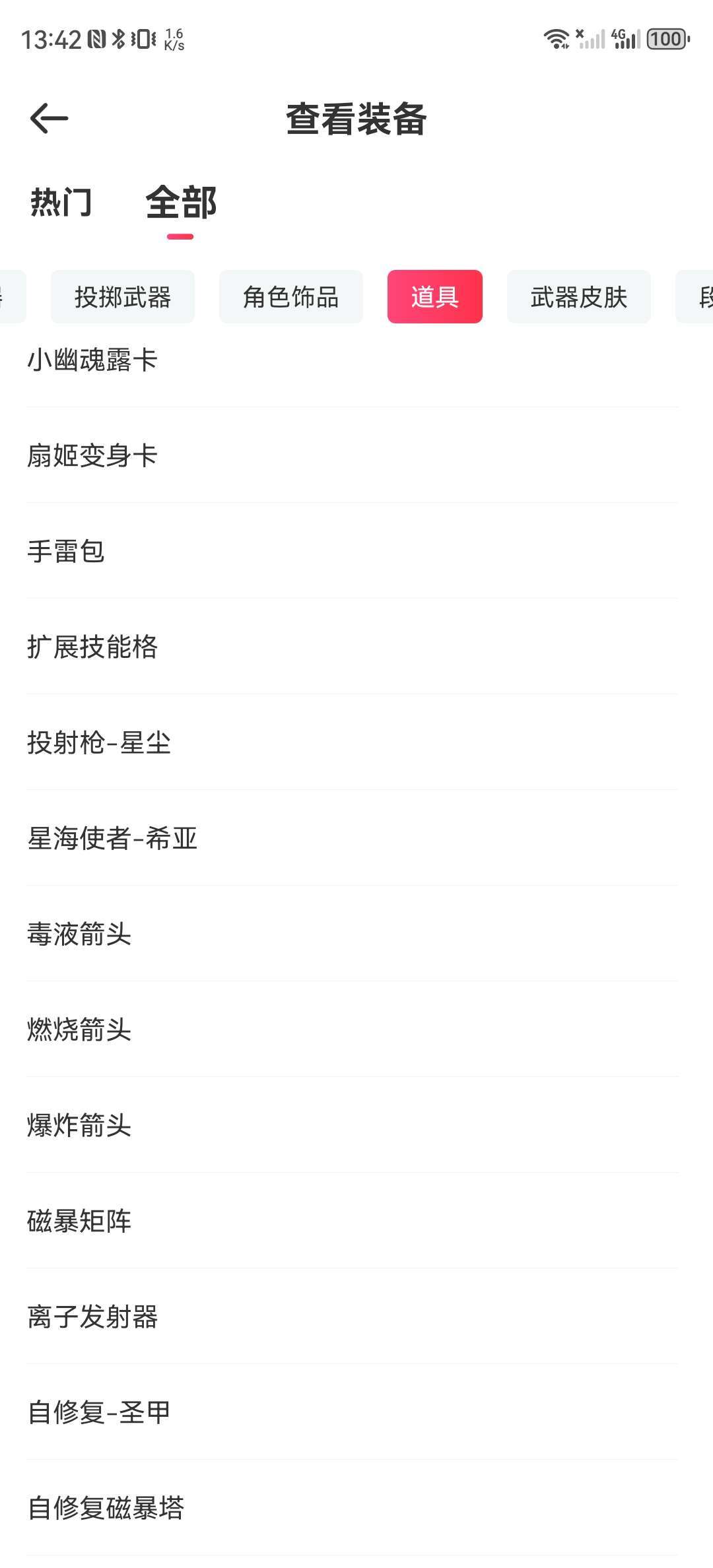Open 星海使者-希亚 item
The image size is (713, 1568).
click(x=112, y=839)
